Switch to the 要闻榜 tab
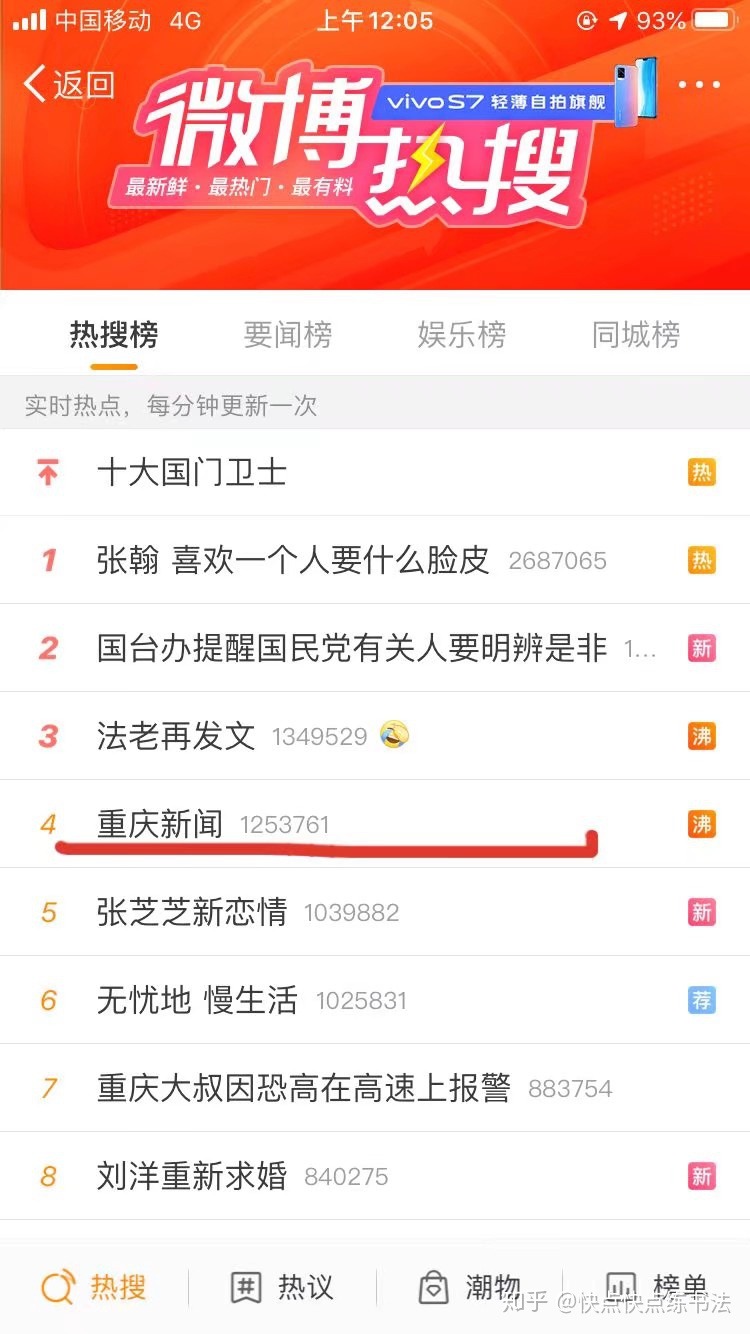 (287, 335)
